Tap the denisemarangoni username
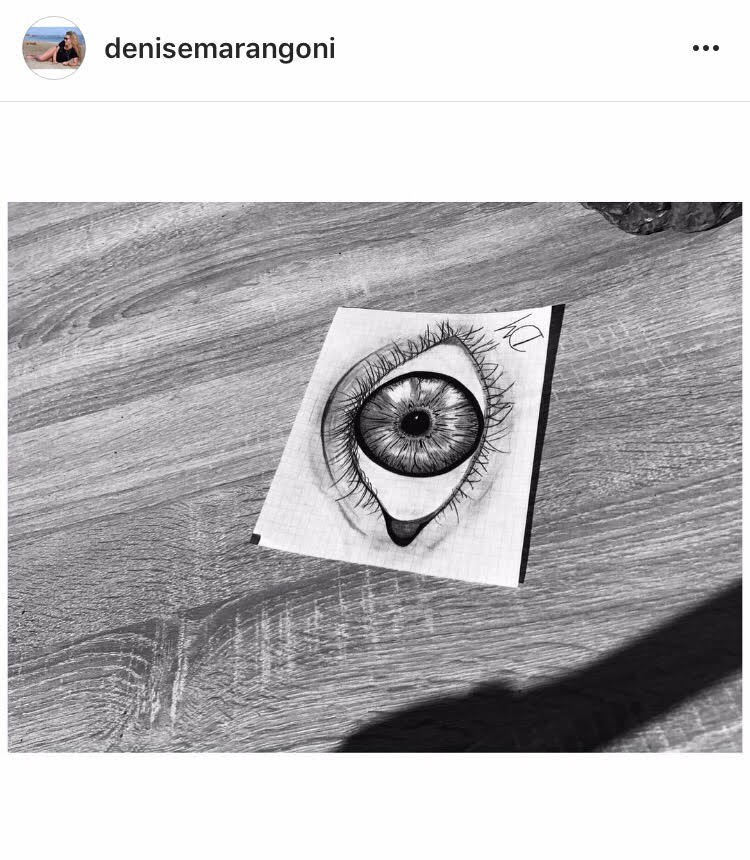This screenshot has height=860, width=750. point(220,49)
